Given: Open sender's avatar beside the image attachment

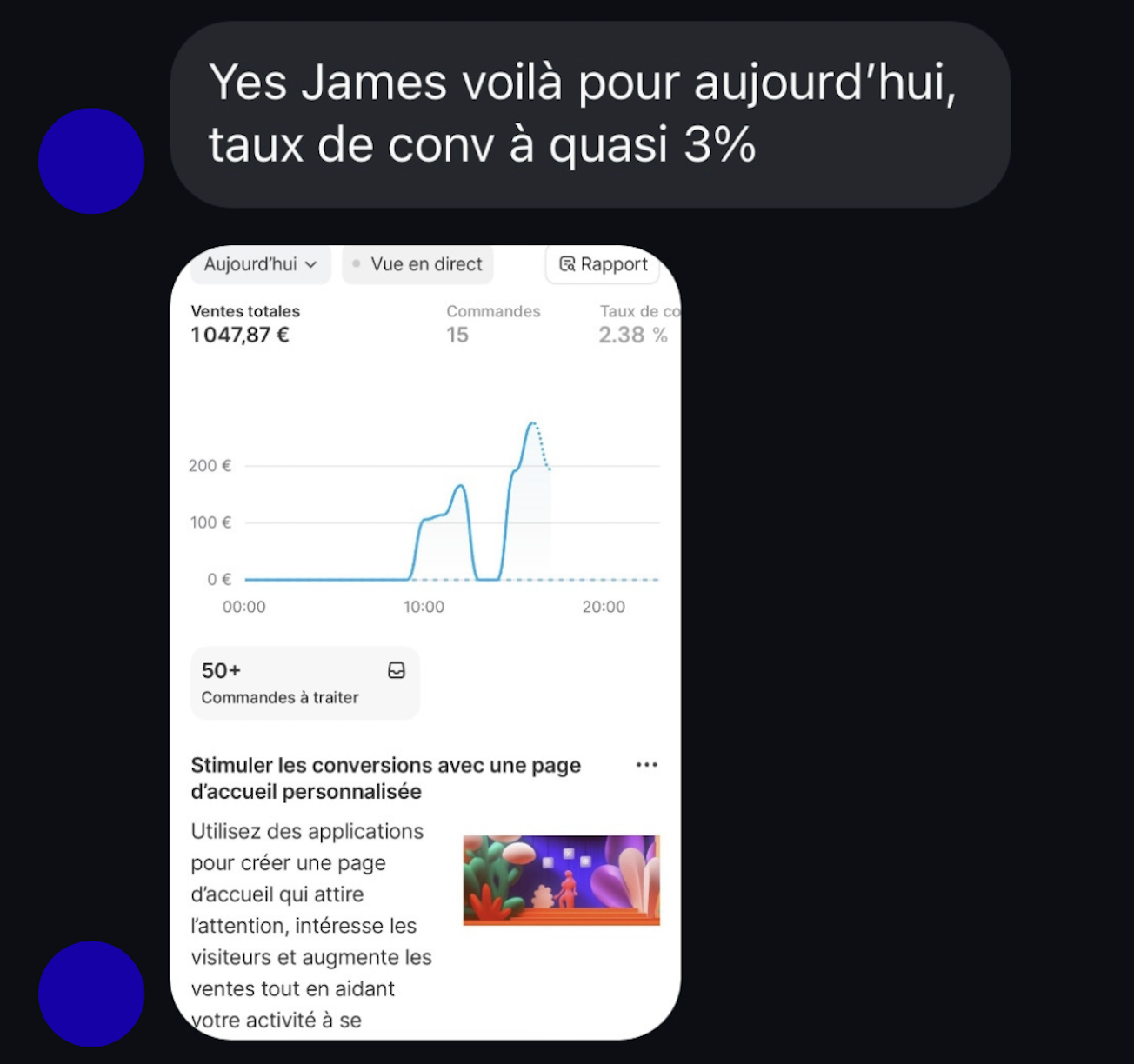Looking at the screenshot, I should [91, 993].
